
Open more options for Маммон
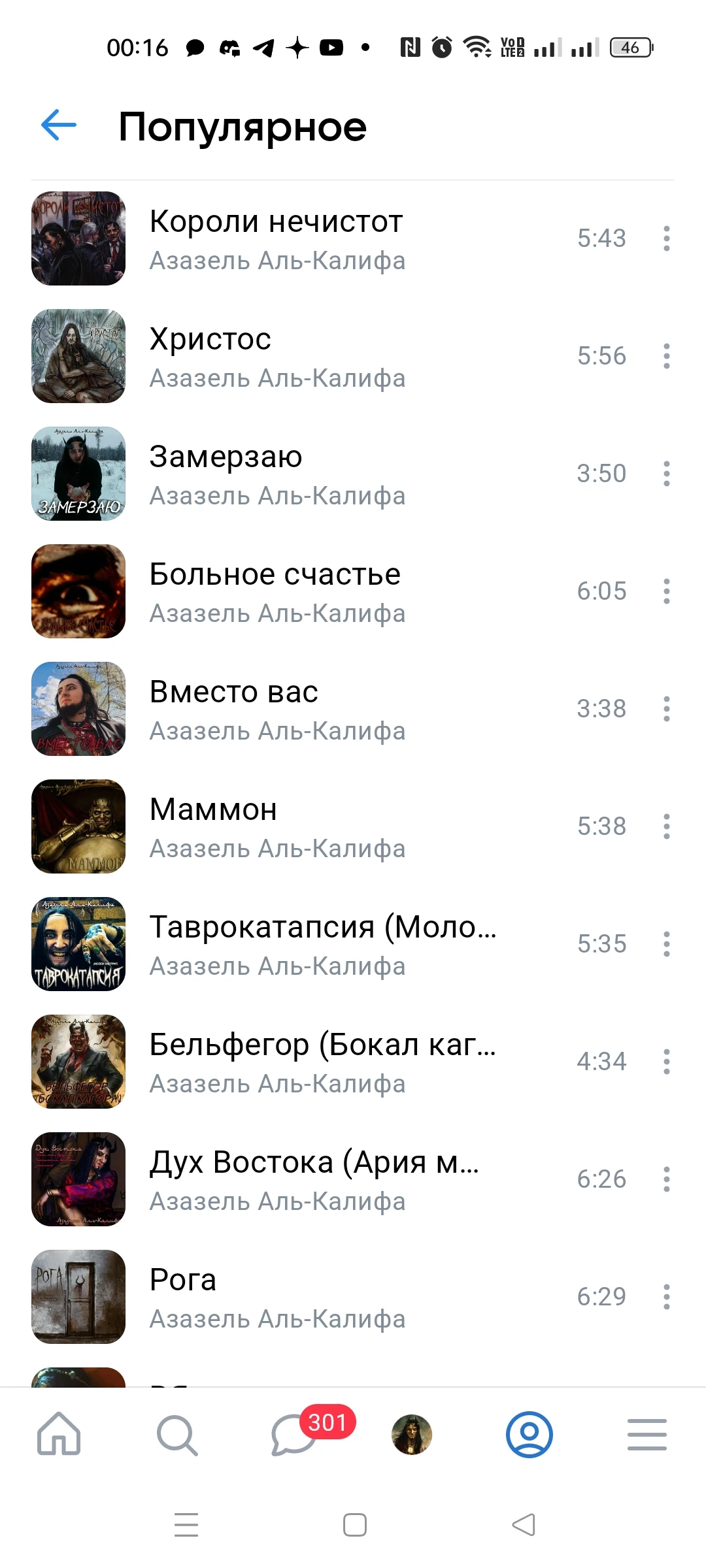point(666,826)
